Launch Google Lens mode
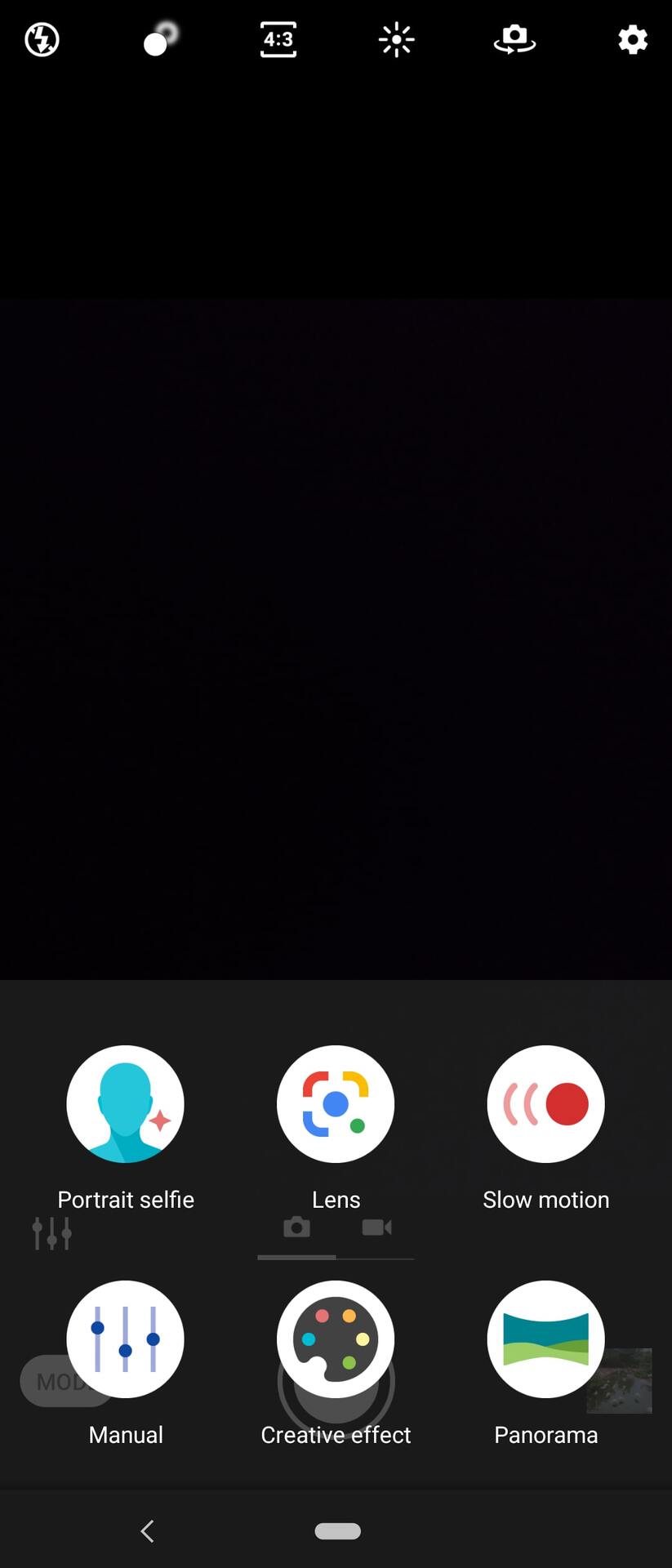 click(x=336, y=1104)
